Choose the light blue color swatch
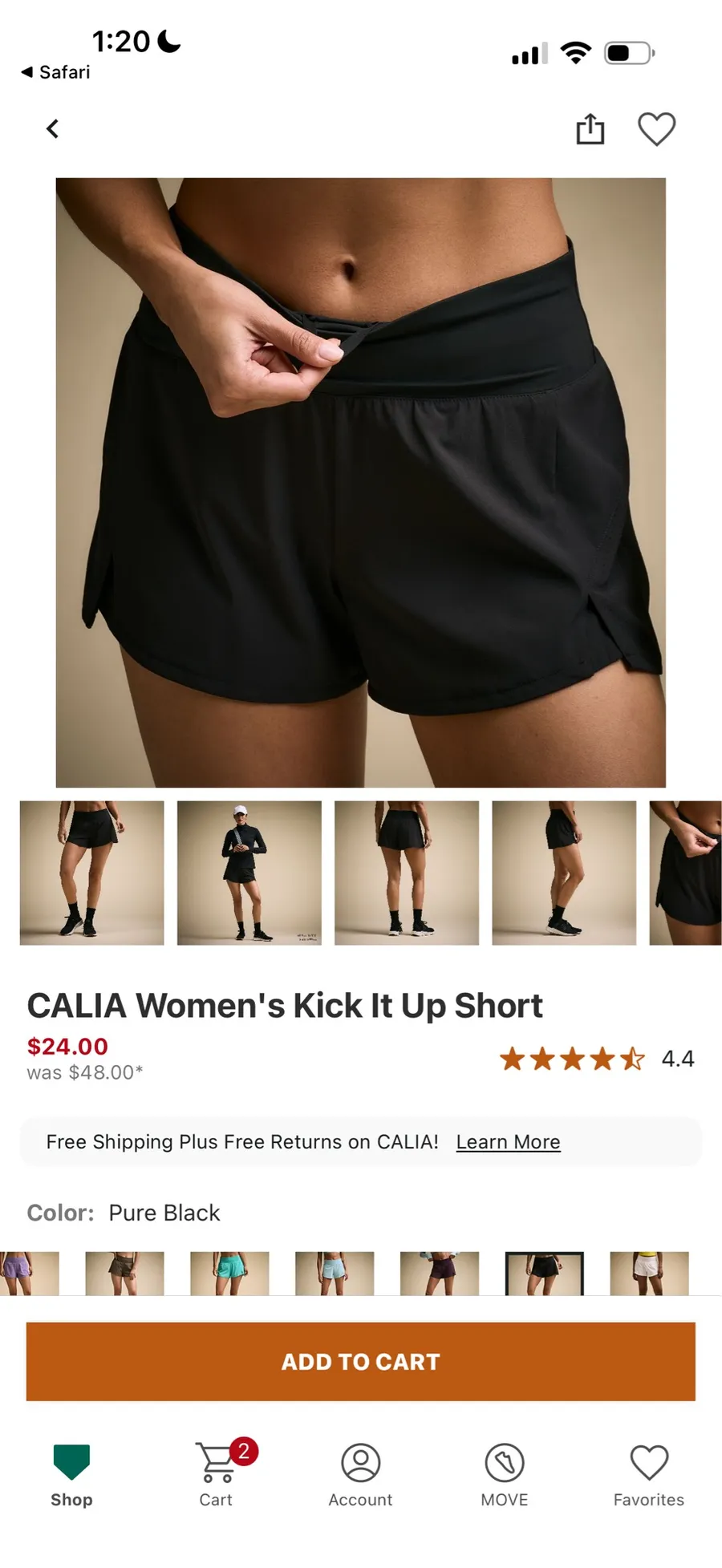 click(x=335, y=1274)
